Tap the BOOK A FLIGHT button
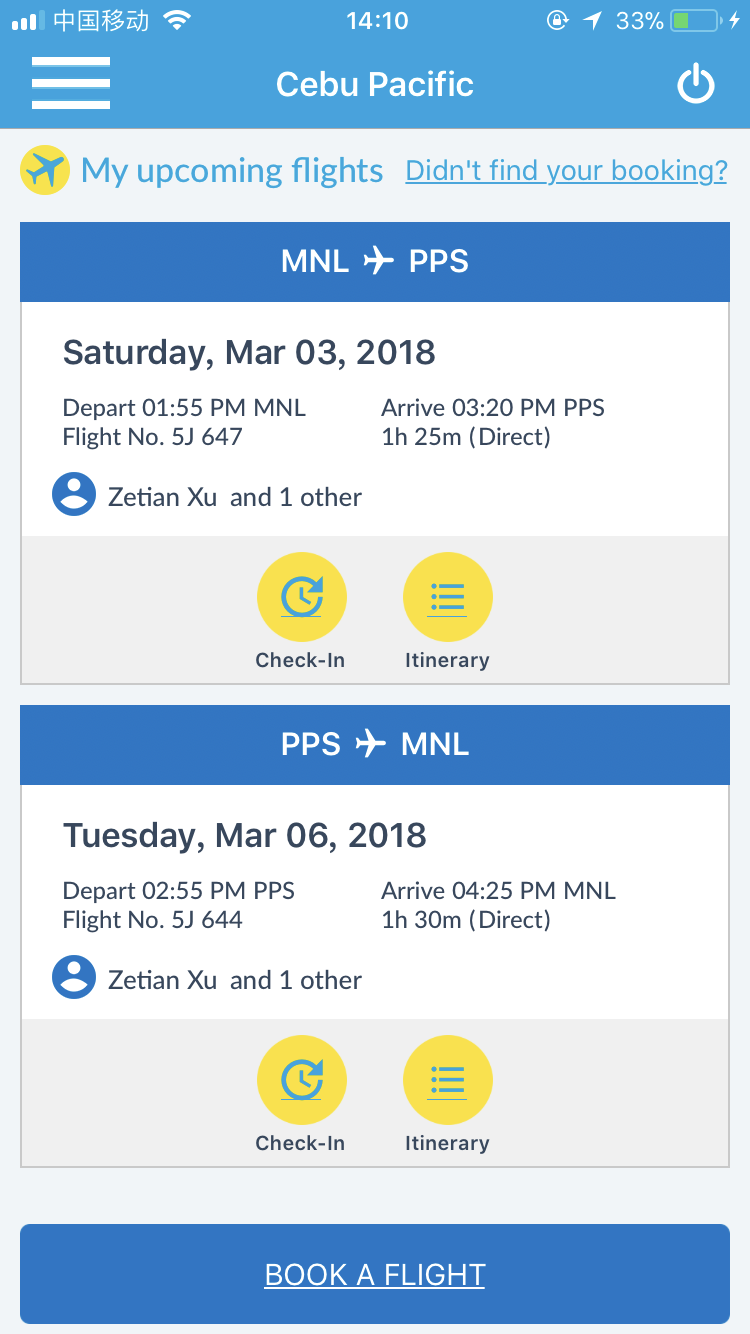This screenshot has height=1334, width=750. [x=375, y=1274]
